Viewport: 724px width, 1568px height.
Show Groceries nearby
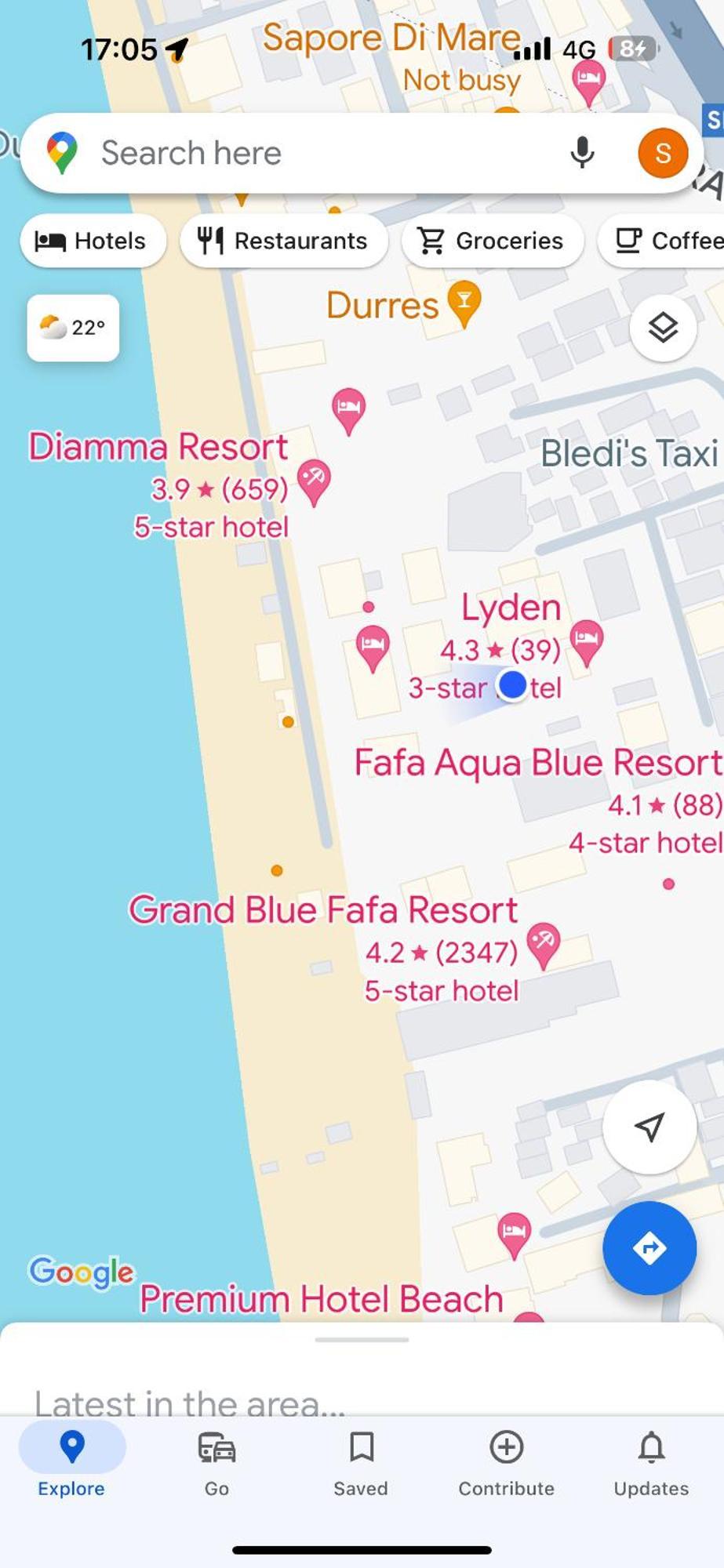(493, 241)
